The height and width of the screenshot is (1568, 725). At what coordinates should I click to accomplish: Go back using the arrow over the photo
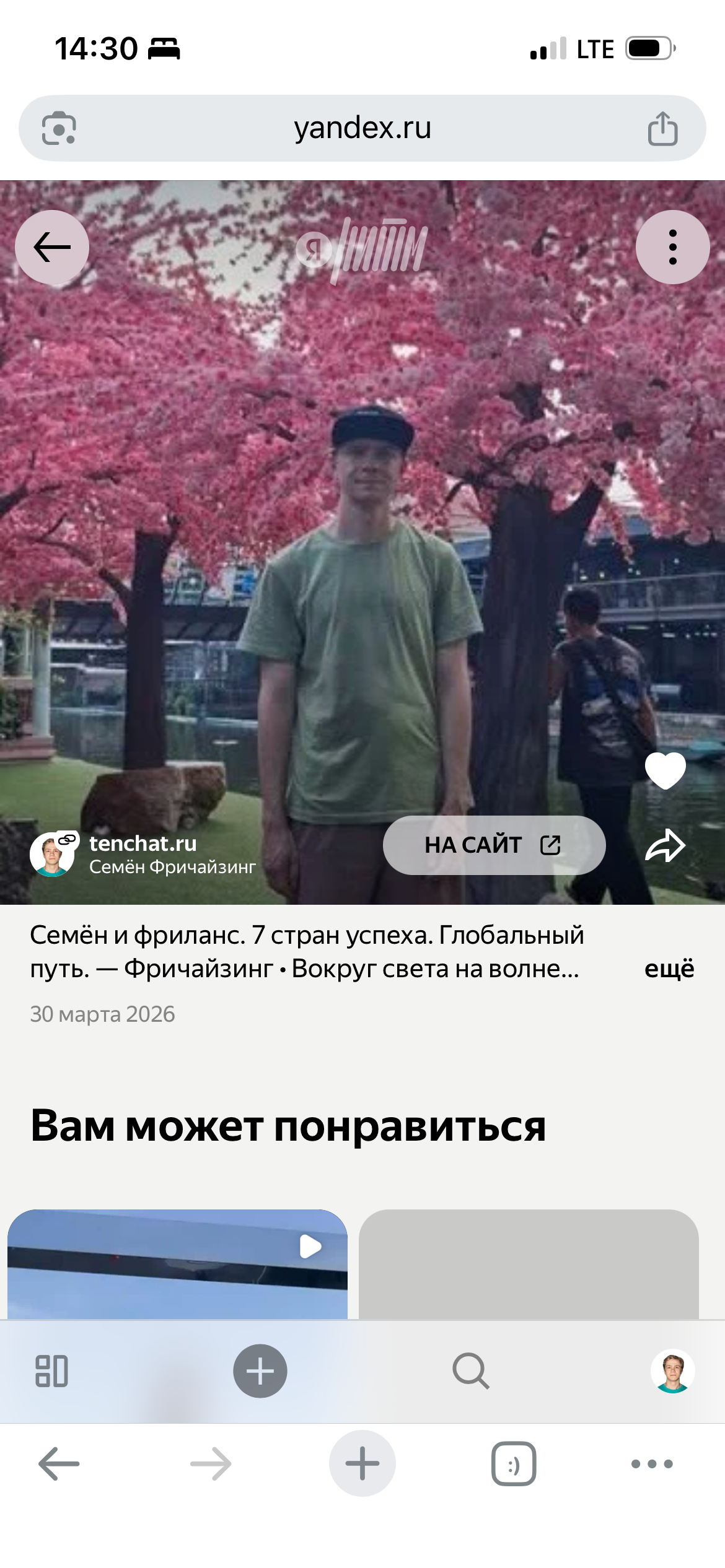pyautogui.click(x=52, y=247)
